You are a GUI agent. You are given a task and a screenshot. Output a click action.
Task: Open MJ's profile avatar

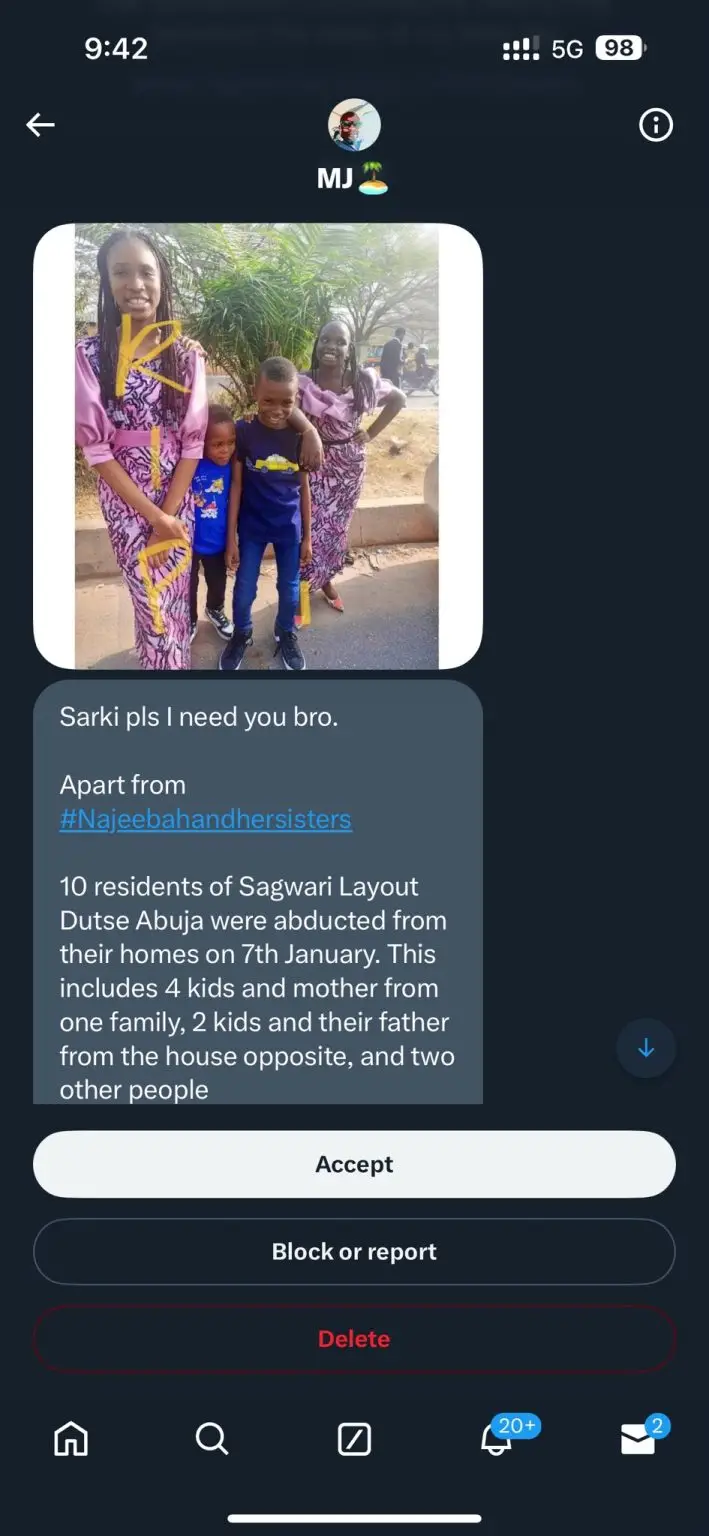pyautogui.click(x=354, y=125)
